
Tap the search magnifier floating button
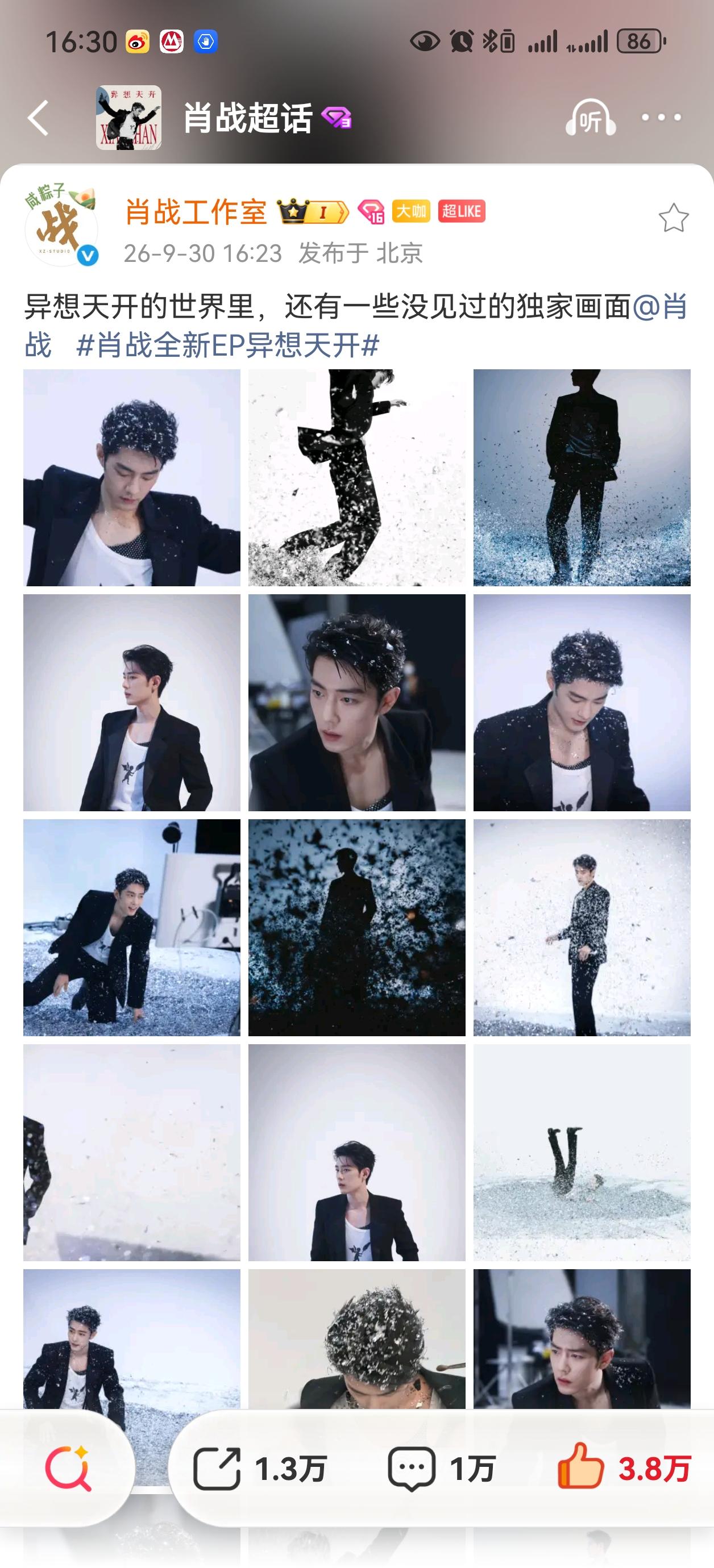click(x=68, y=1469)
